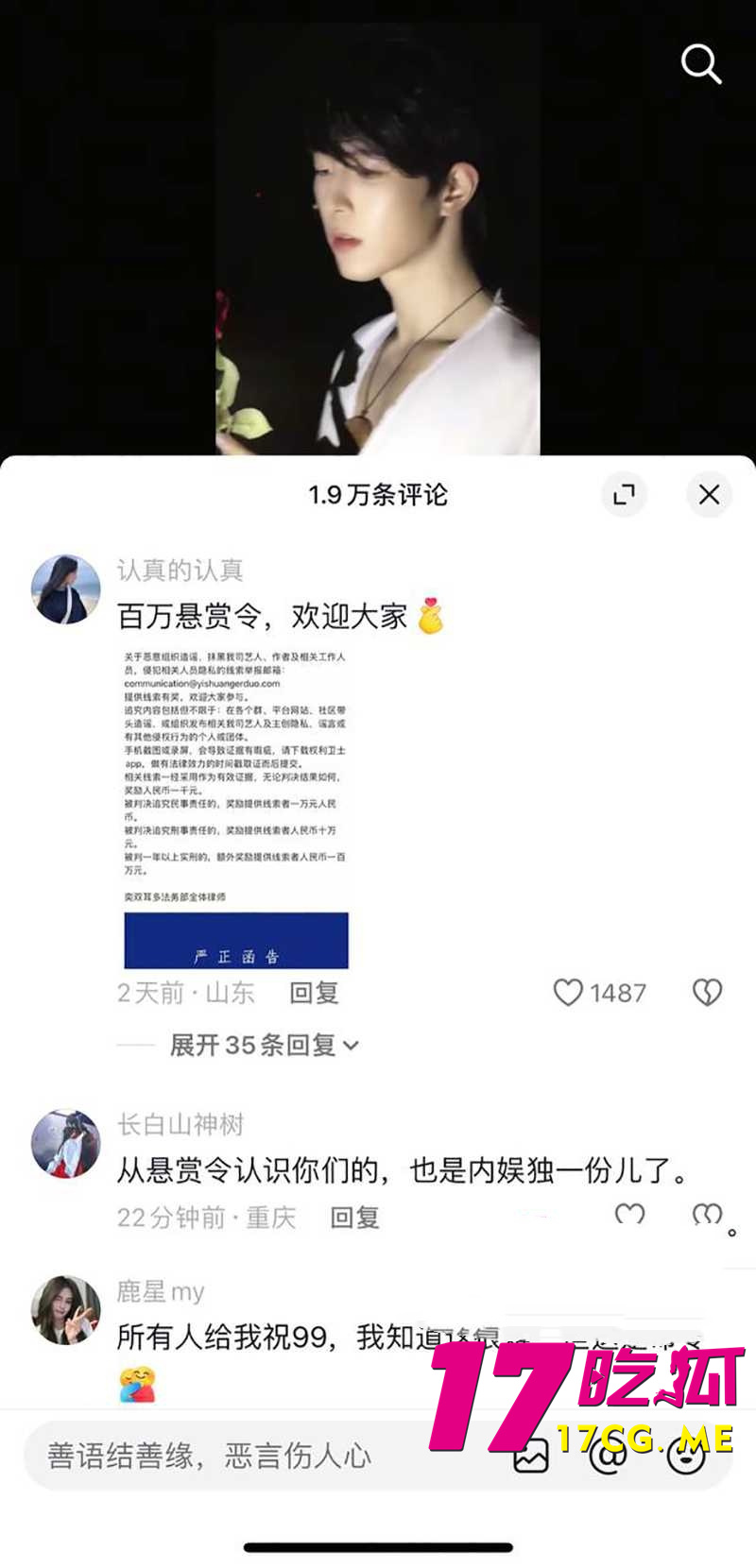Open 鹿星my's username link
Viewport: 756px width, 1568px height.
coord(159,1292)
